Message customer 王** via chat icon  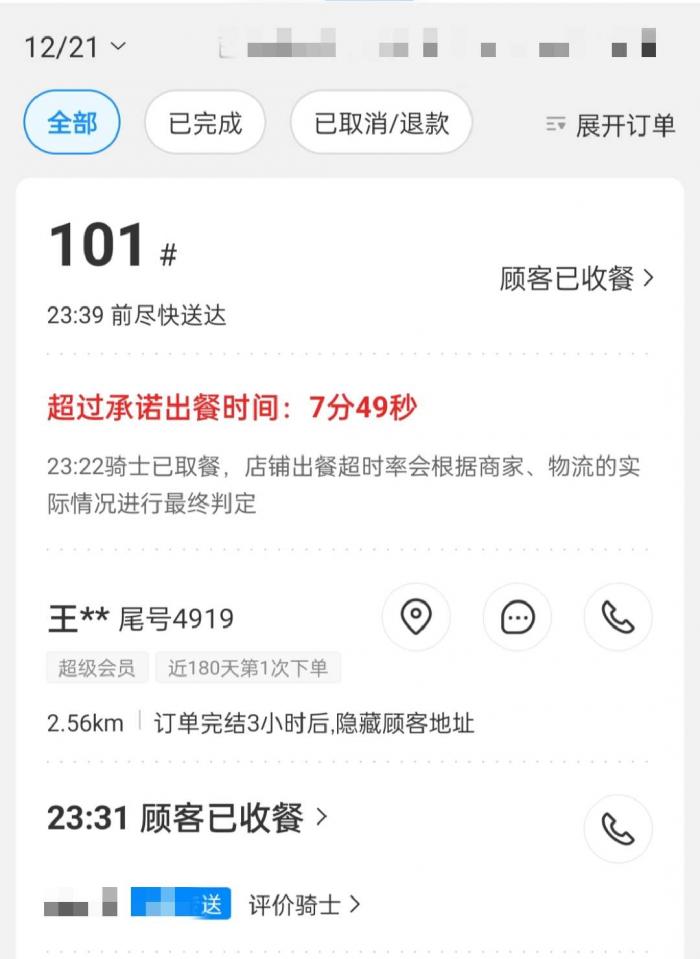[517, 618]
